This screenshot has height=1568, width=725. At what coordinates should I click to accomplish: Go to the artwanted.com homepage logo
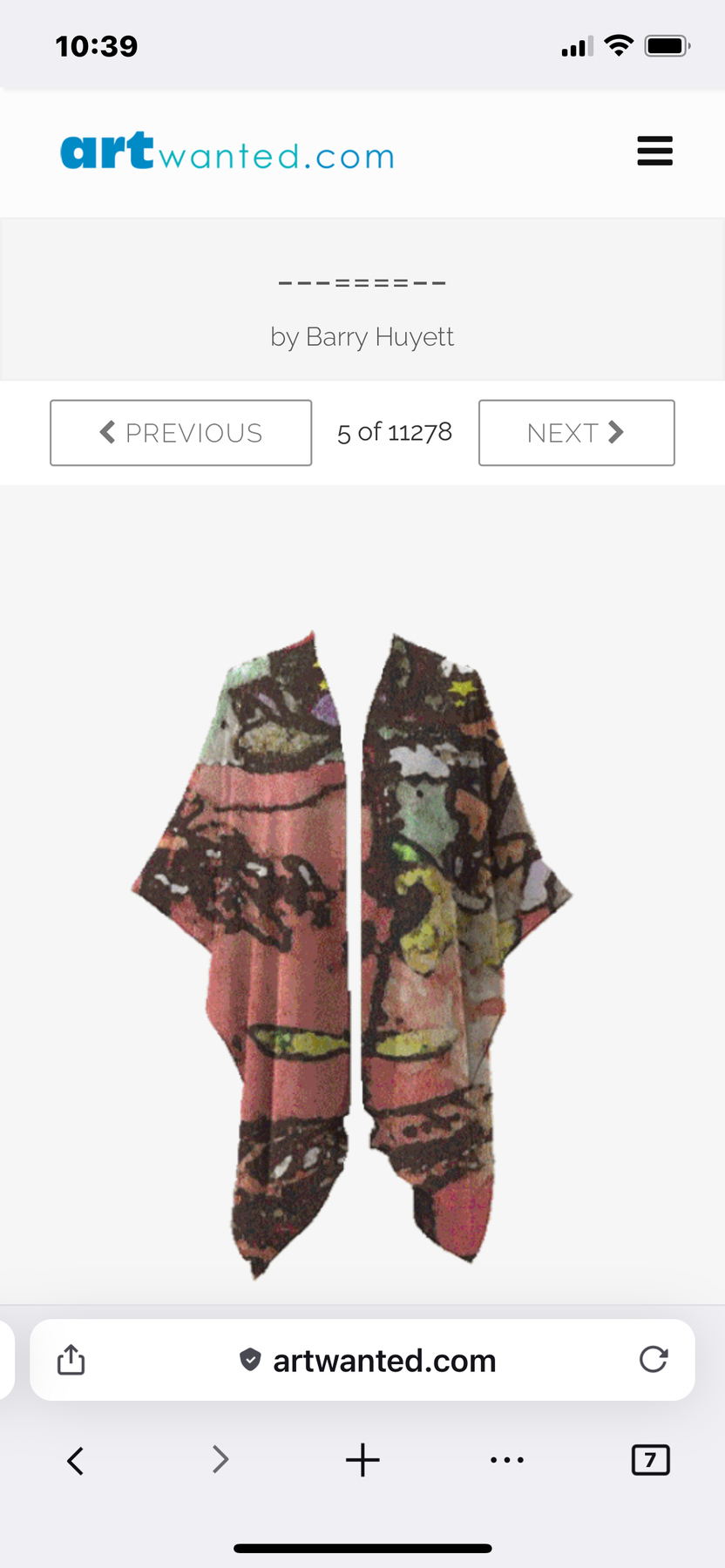pyautogui.click(x=227, y=152)
